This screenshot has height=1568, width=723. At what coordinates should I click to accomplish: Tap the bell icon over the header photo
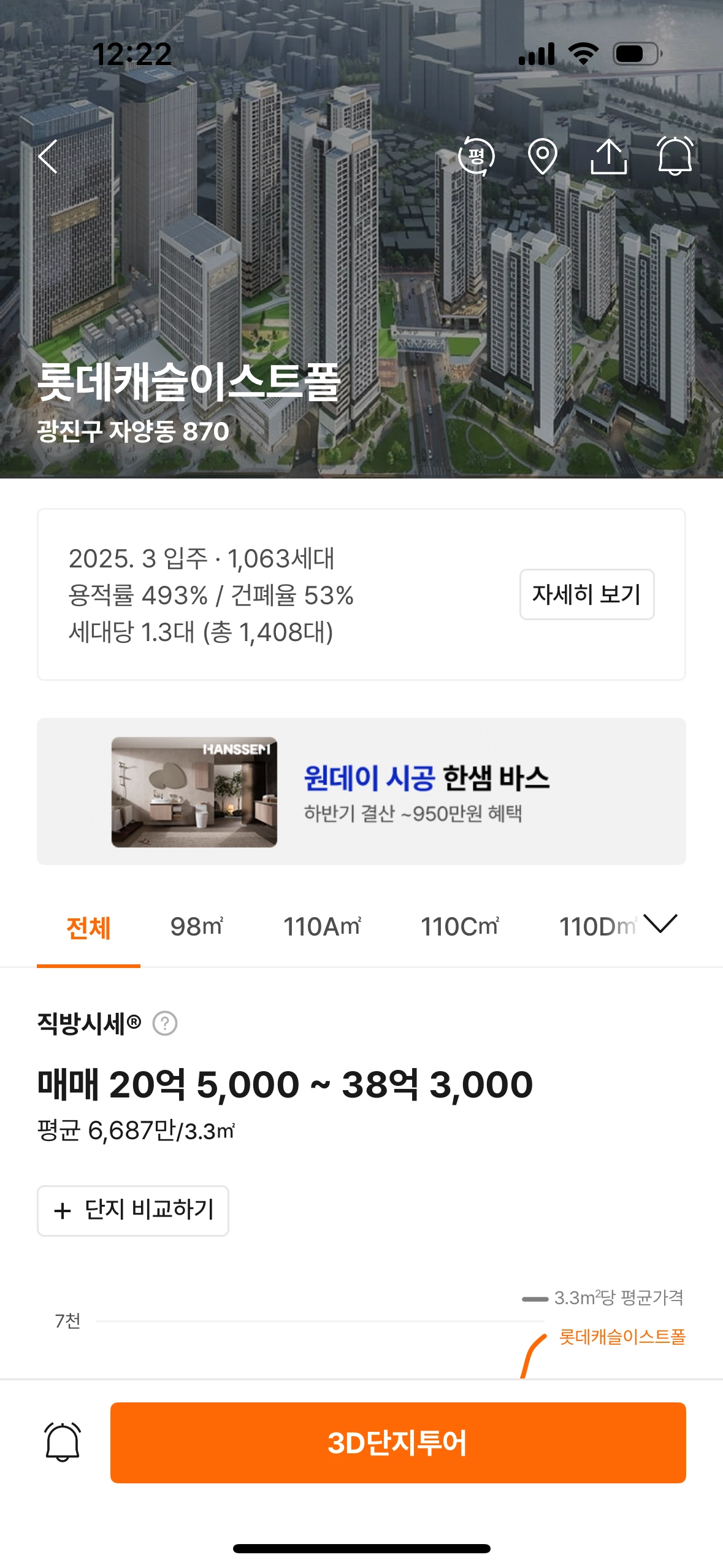click(x=675, y=156)
